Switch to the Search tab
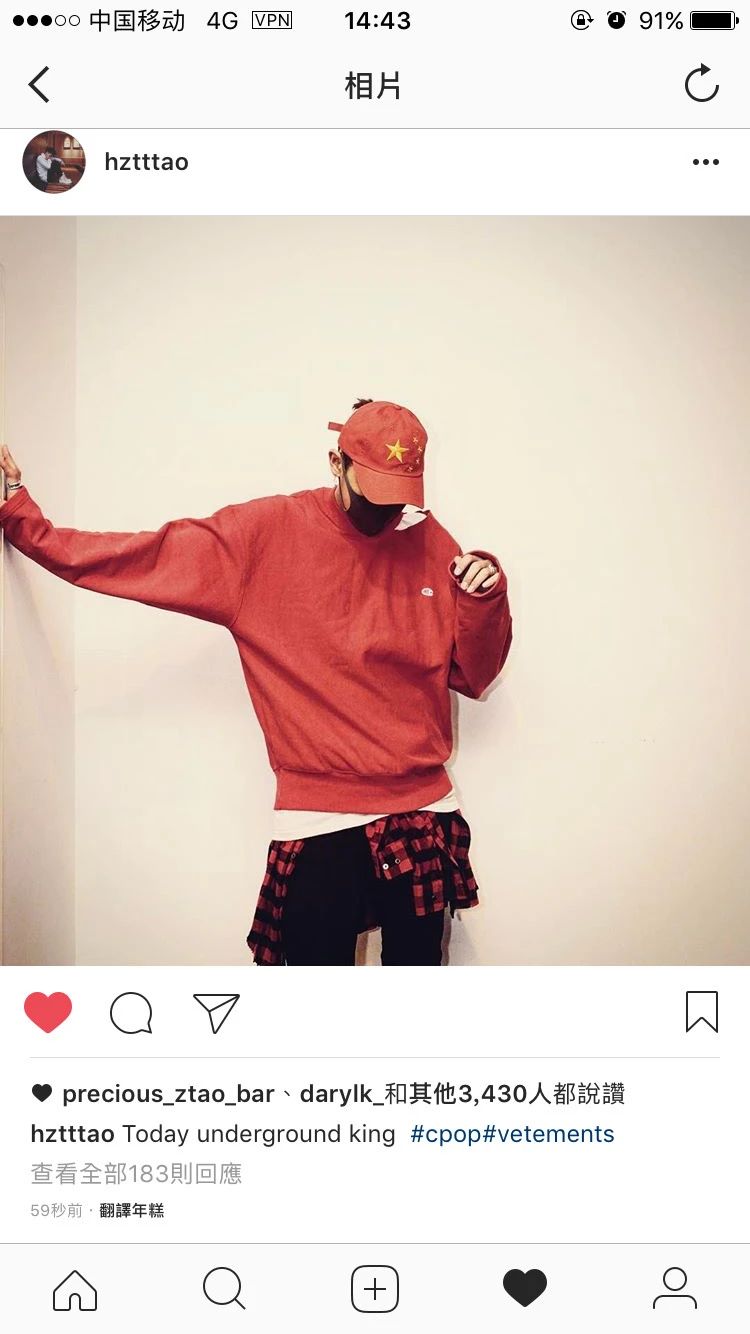 click(224, 1289)
